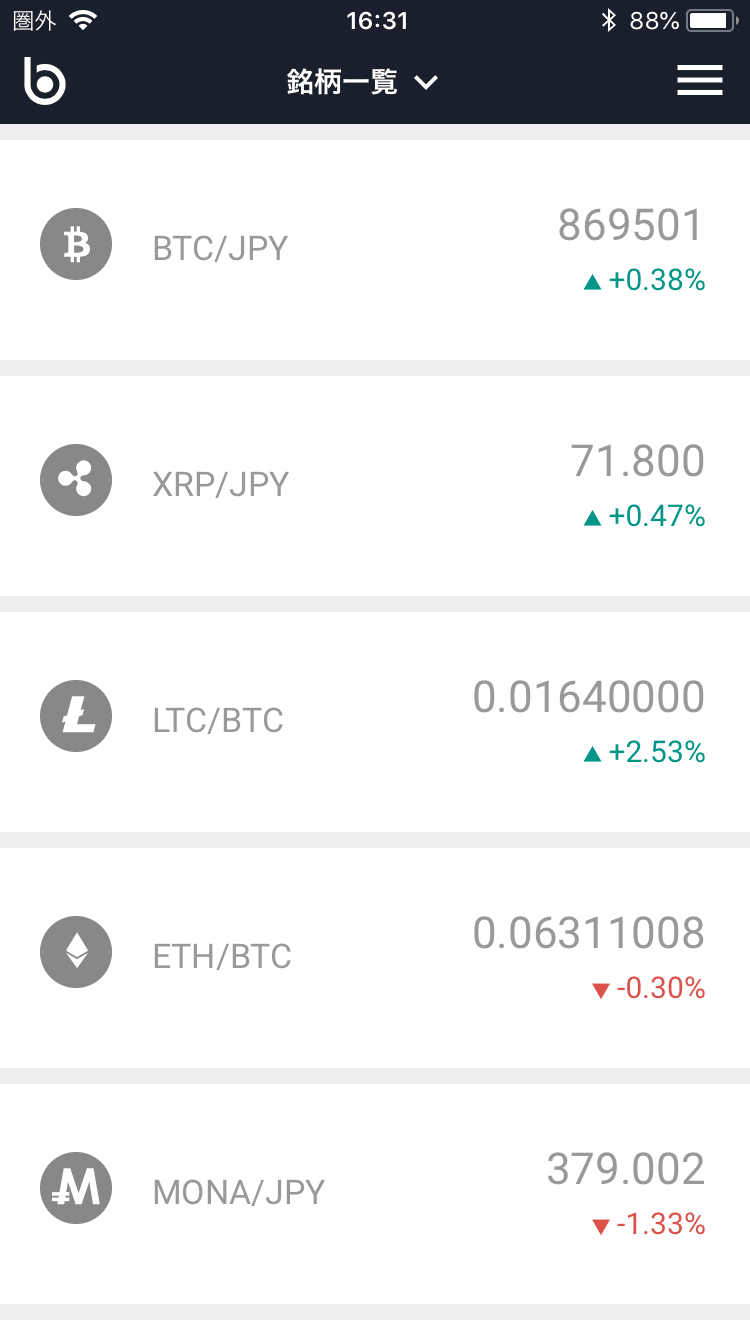Choose the MONA/JPY listing

coord(375,1194)
